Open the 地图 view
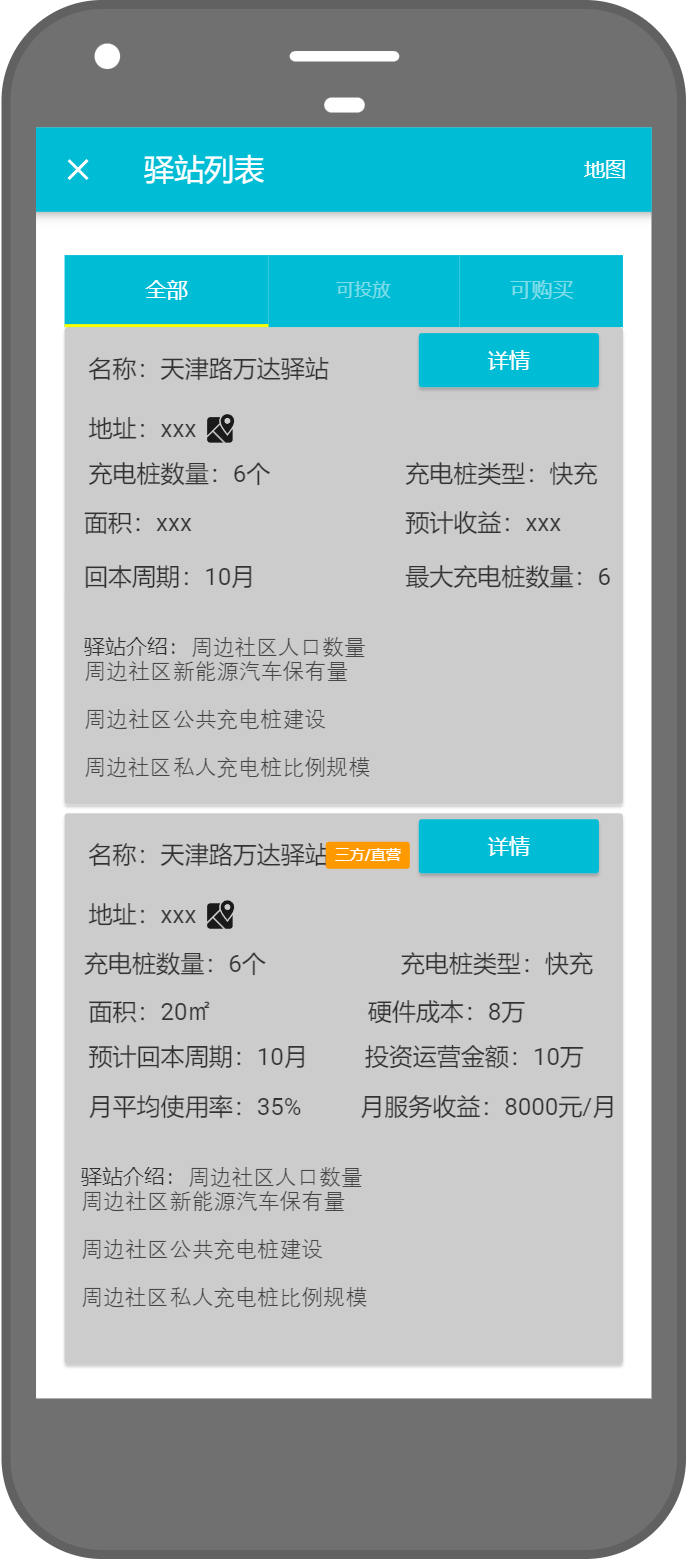687x1560 pixels. (x=604, y=170)
